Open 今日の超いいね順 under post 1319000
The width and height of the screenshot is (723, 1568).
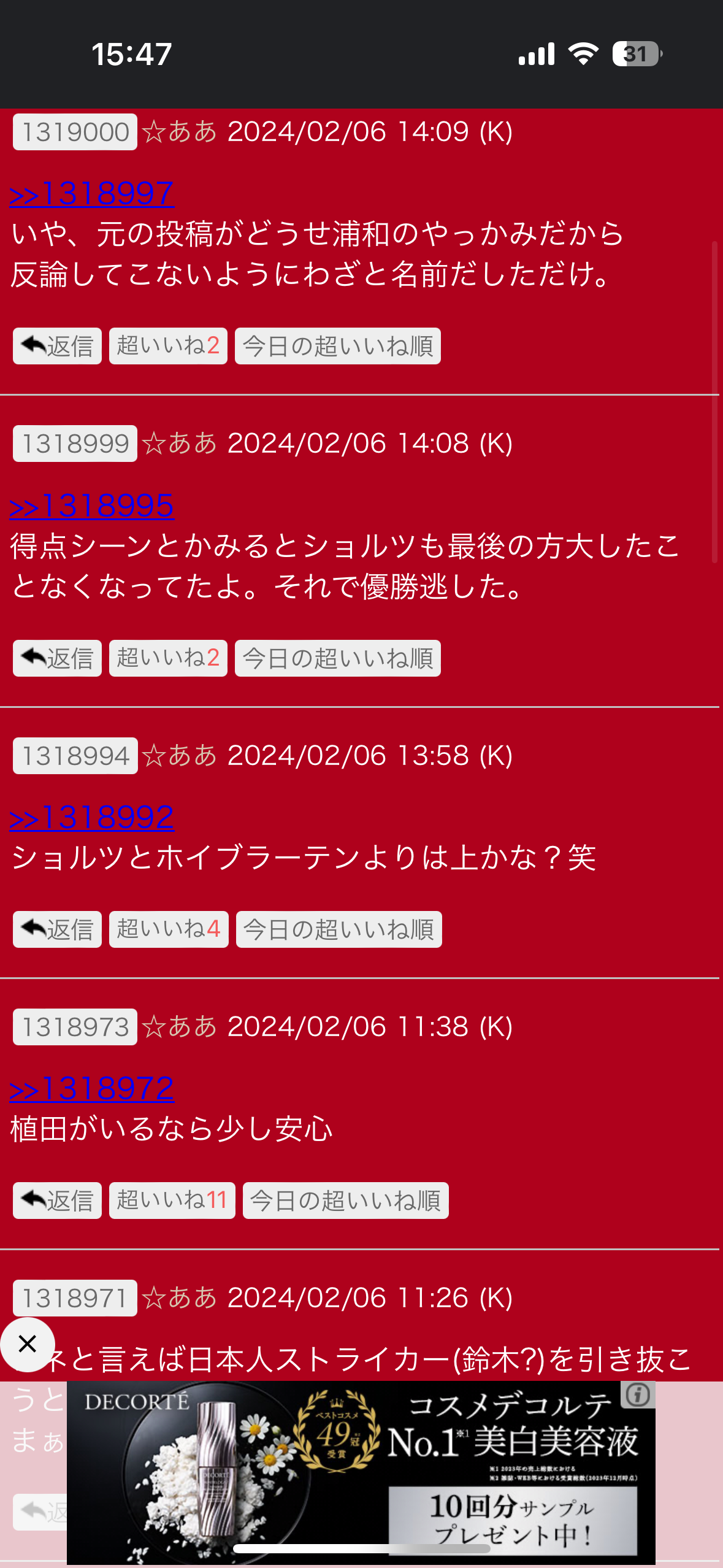[337, 346]
